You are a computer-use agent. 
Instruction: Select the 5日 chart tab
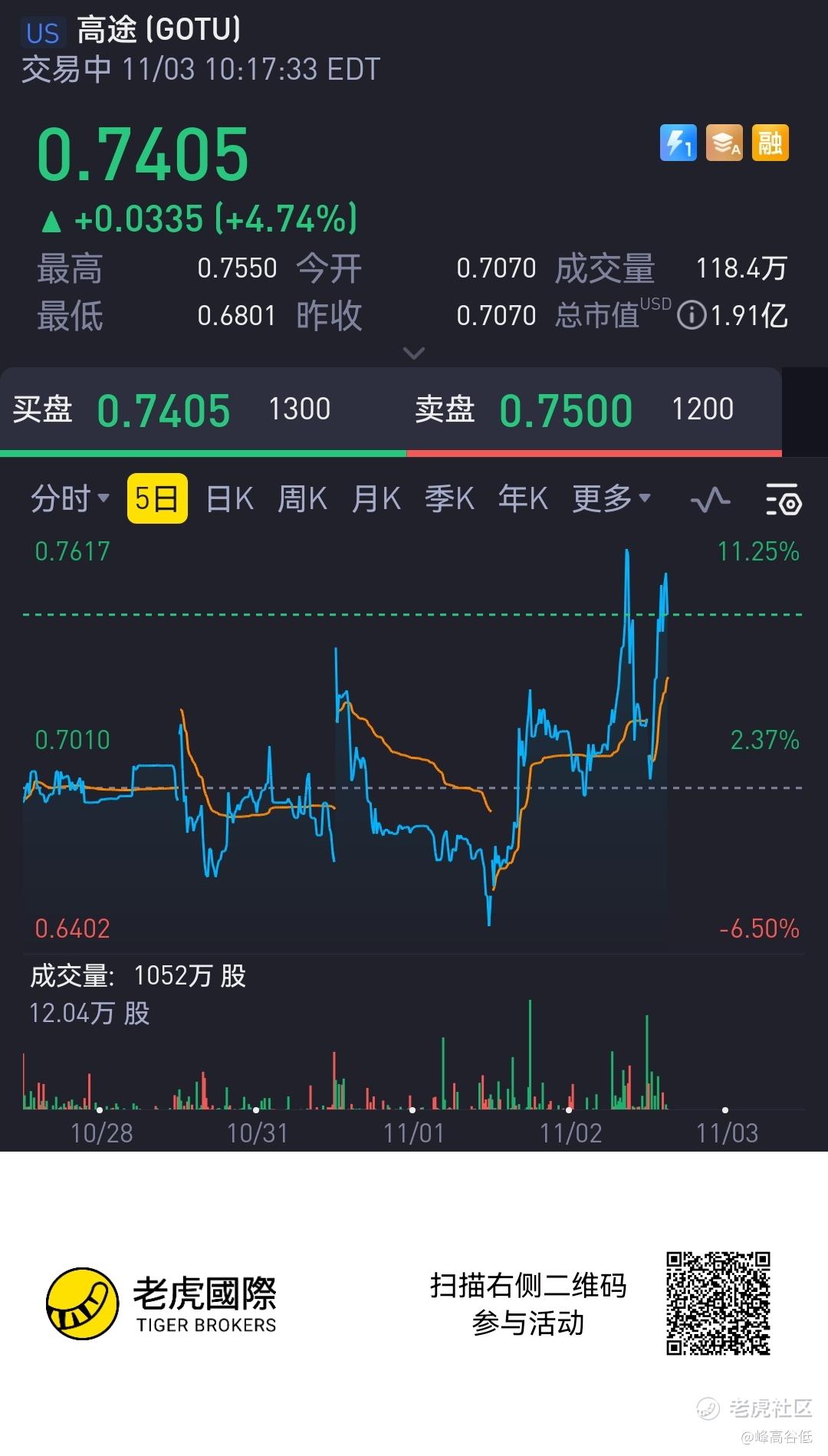coord(157,499)
